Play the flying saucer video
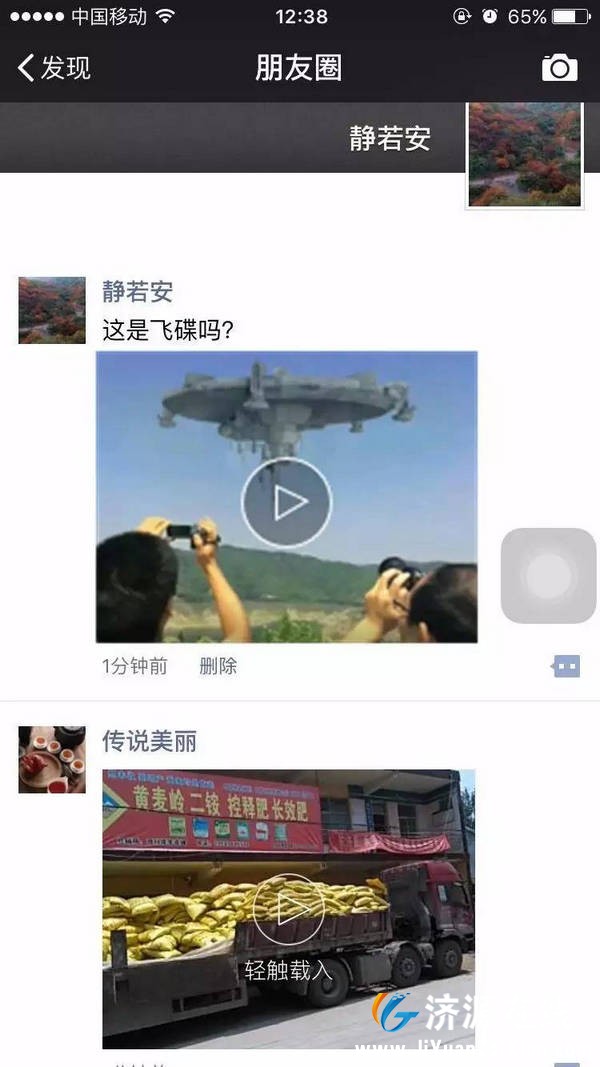Viewport: 600px width, 1067px height. (x=286, y=502)
